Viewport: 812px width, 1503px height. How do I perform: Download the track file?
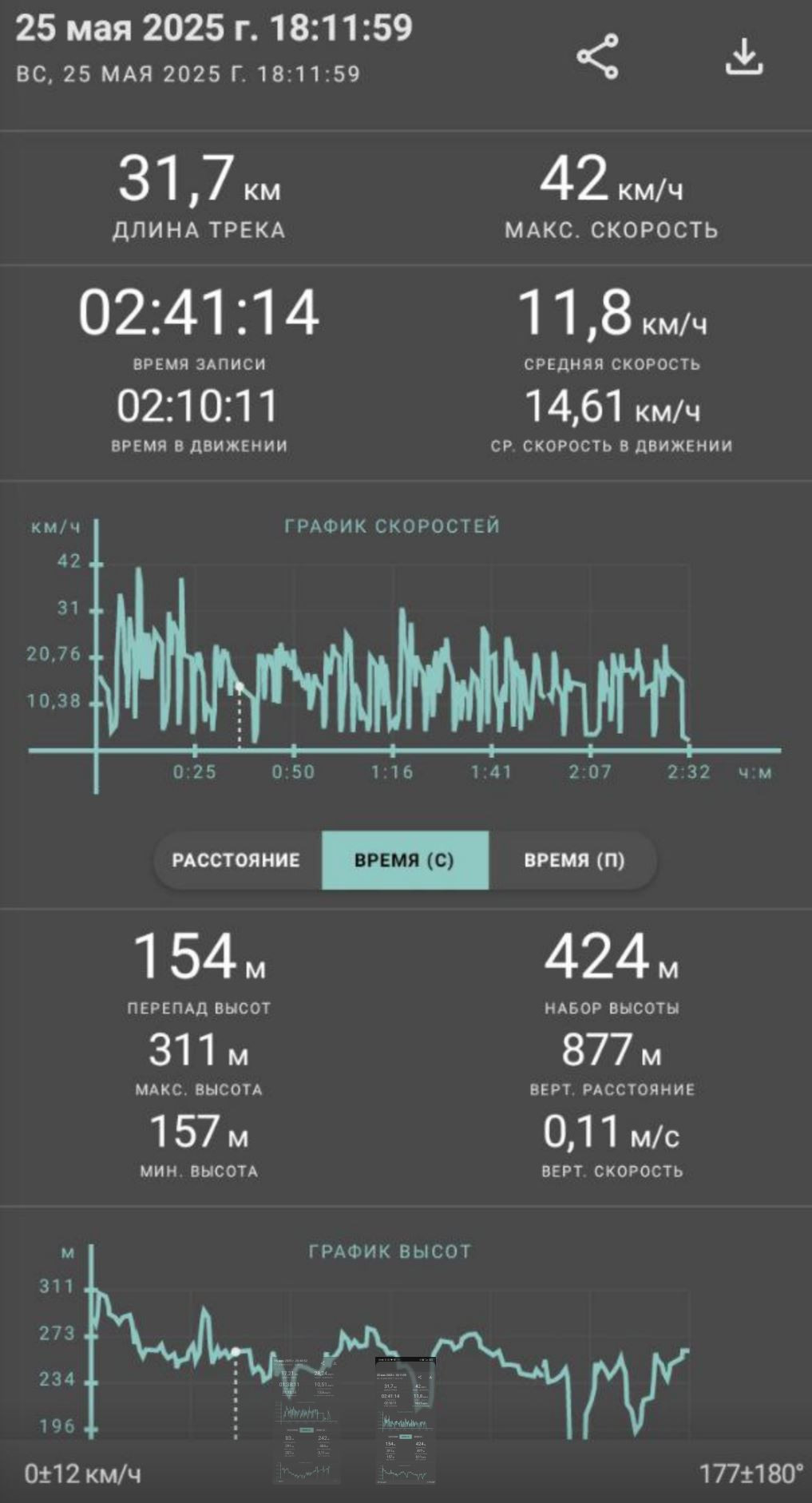[744, 57]
